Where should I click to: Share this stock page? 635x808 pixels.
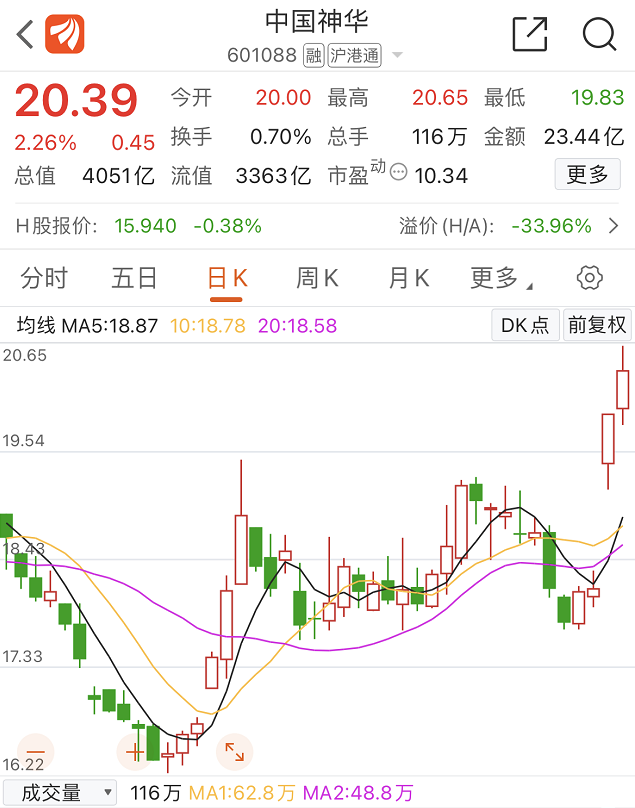pos(530,34)
